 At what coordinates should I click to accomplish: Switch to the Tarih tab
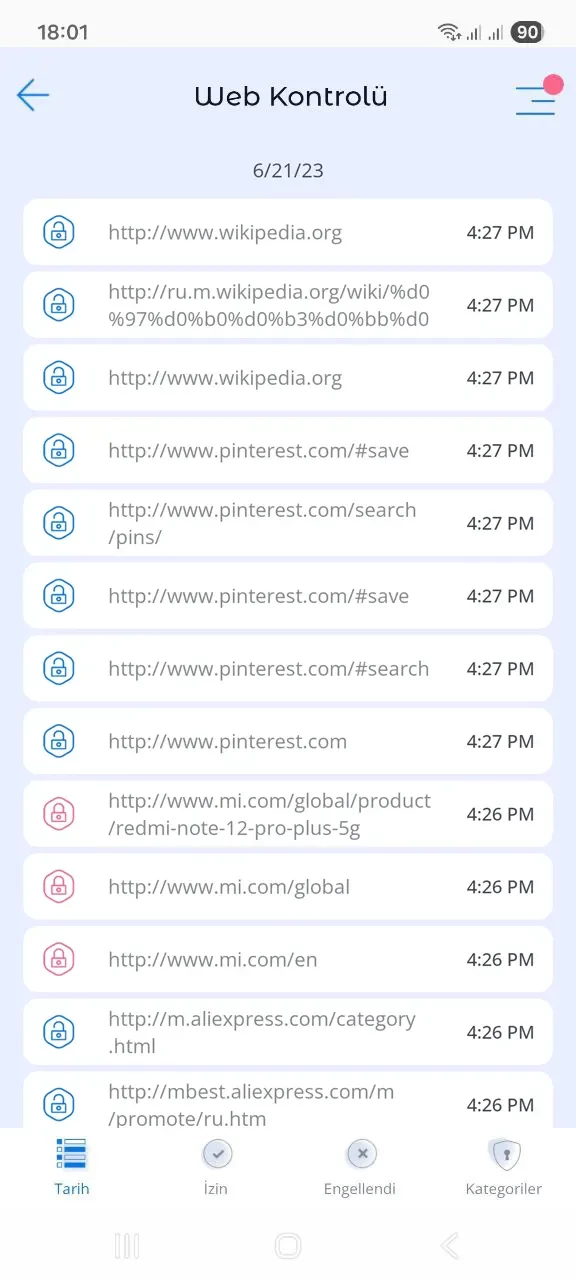[x=72, y=1167]
